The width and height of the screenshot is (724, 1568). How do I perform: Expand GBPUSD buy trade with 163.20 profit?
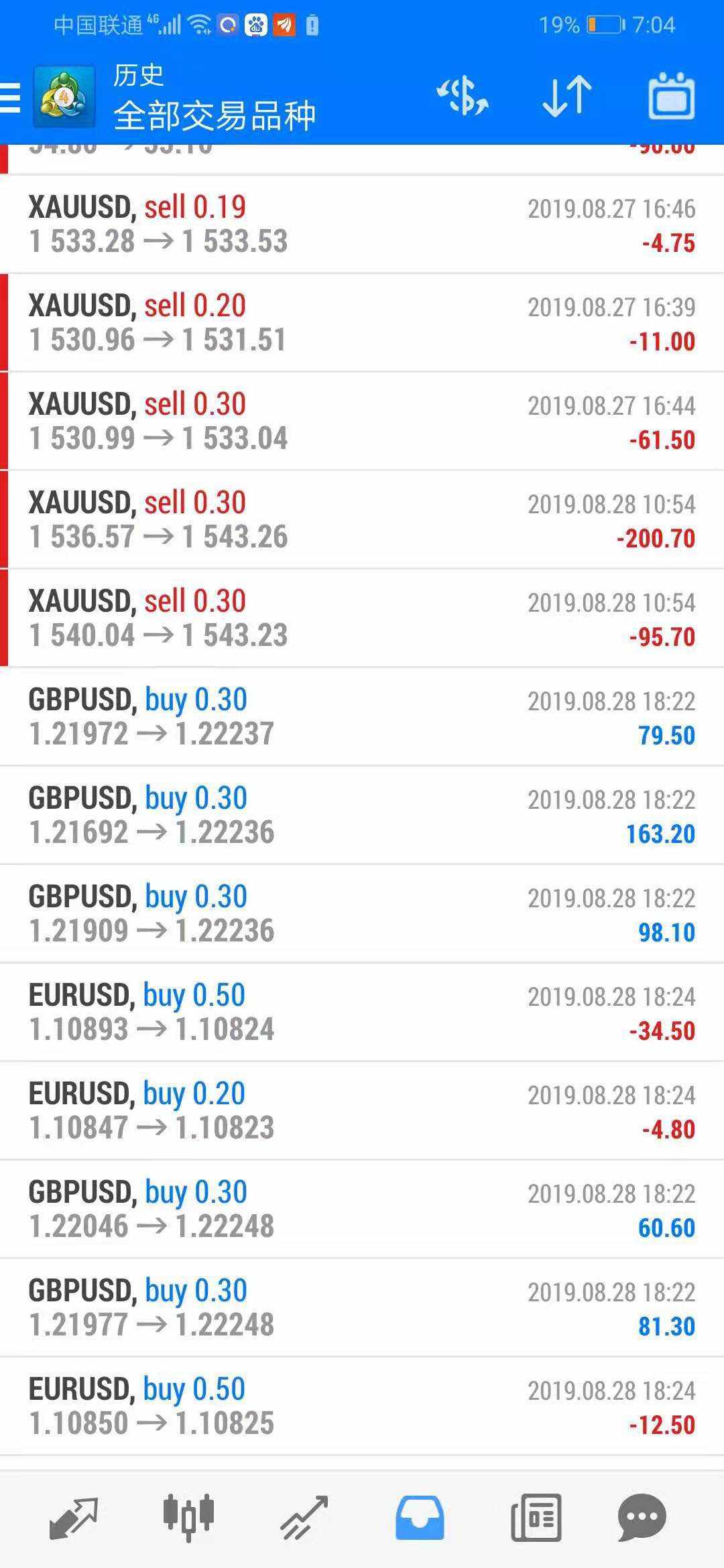point(362,815)
